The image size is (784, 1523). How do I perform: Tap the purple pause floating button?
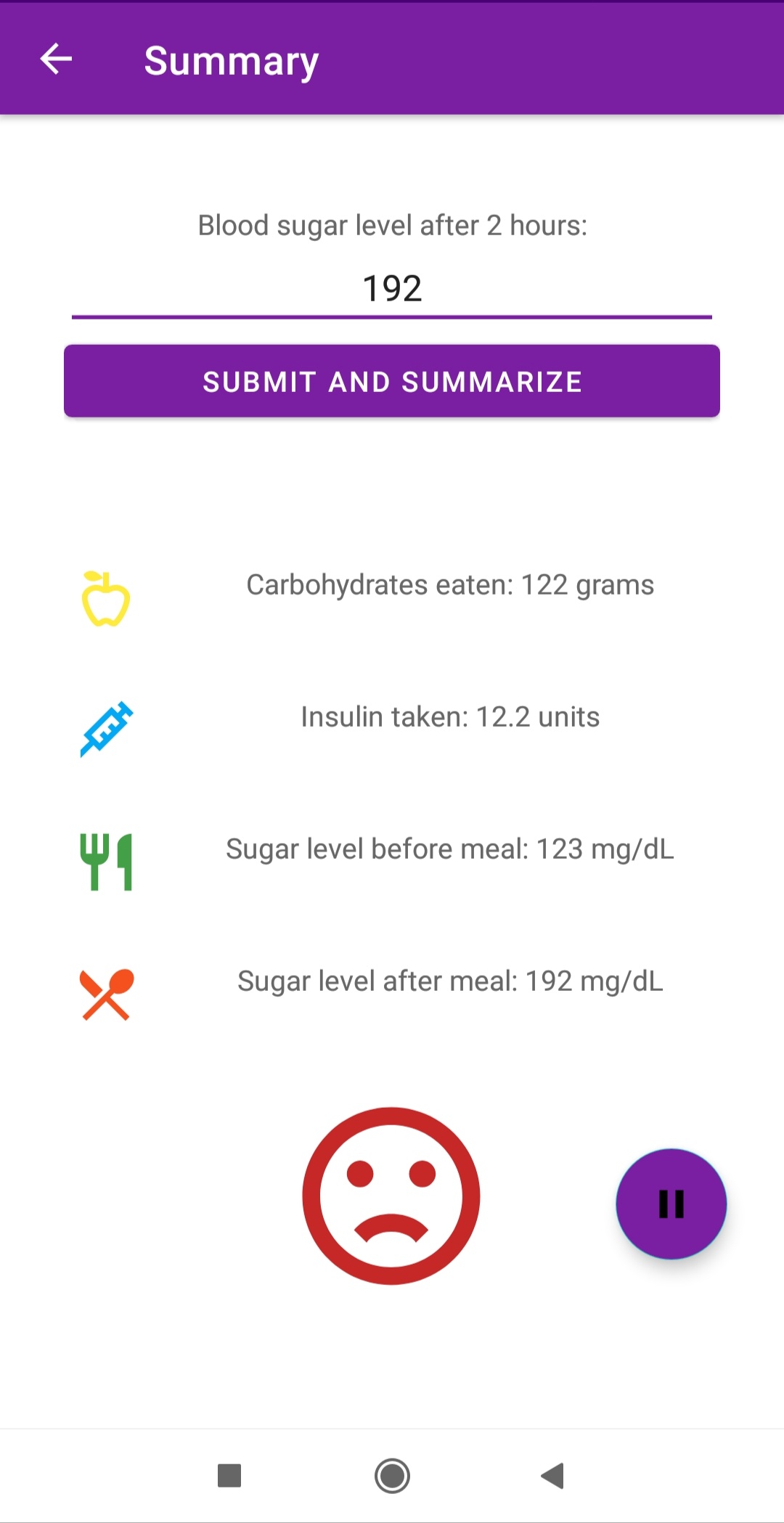pos(671,1204)
